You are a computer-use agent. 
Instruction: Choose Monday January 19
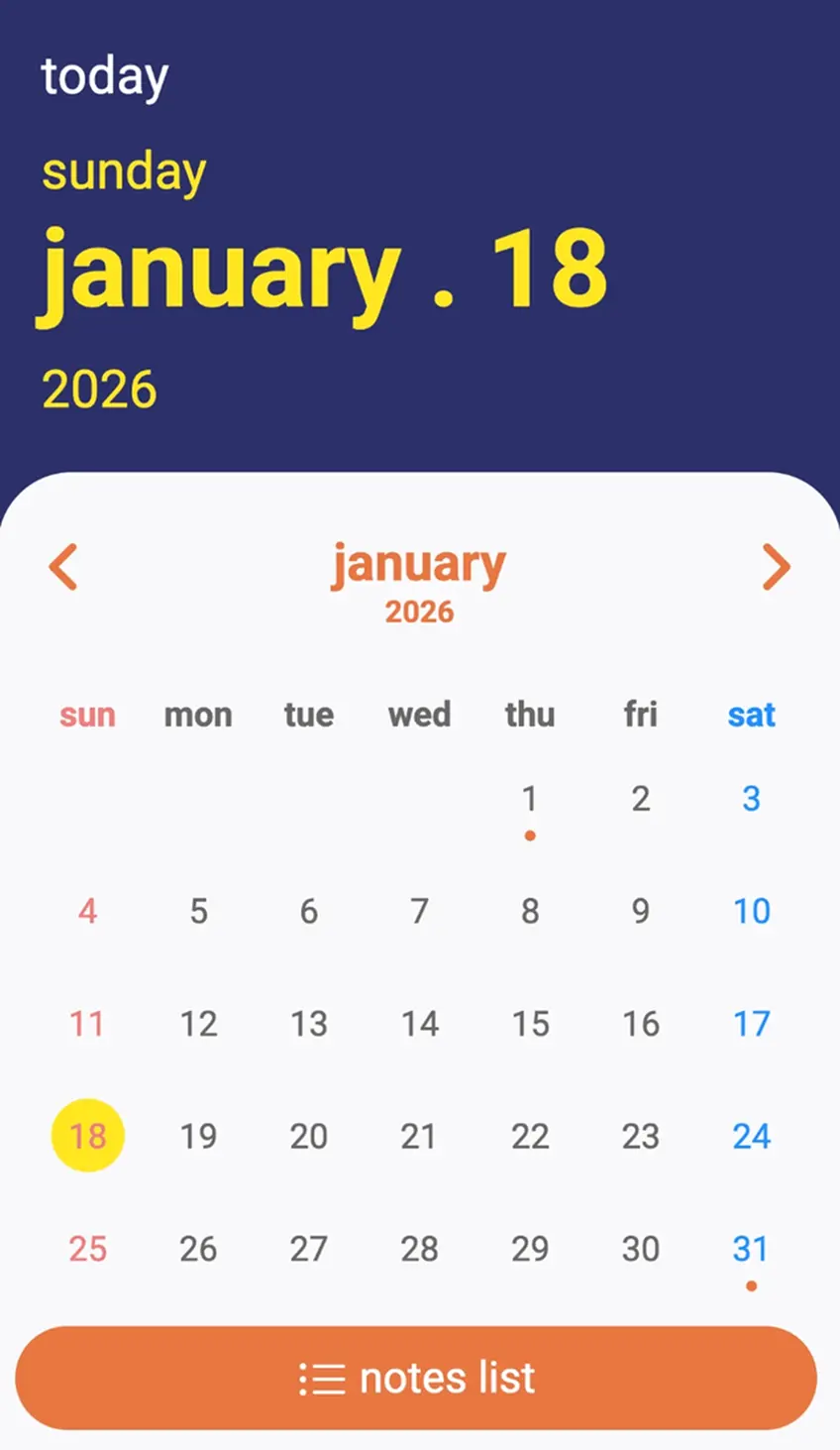198,1136
